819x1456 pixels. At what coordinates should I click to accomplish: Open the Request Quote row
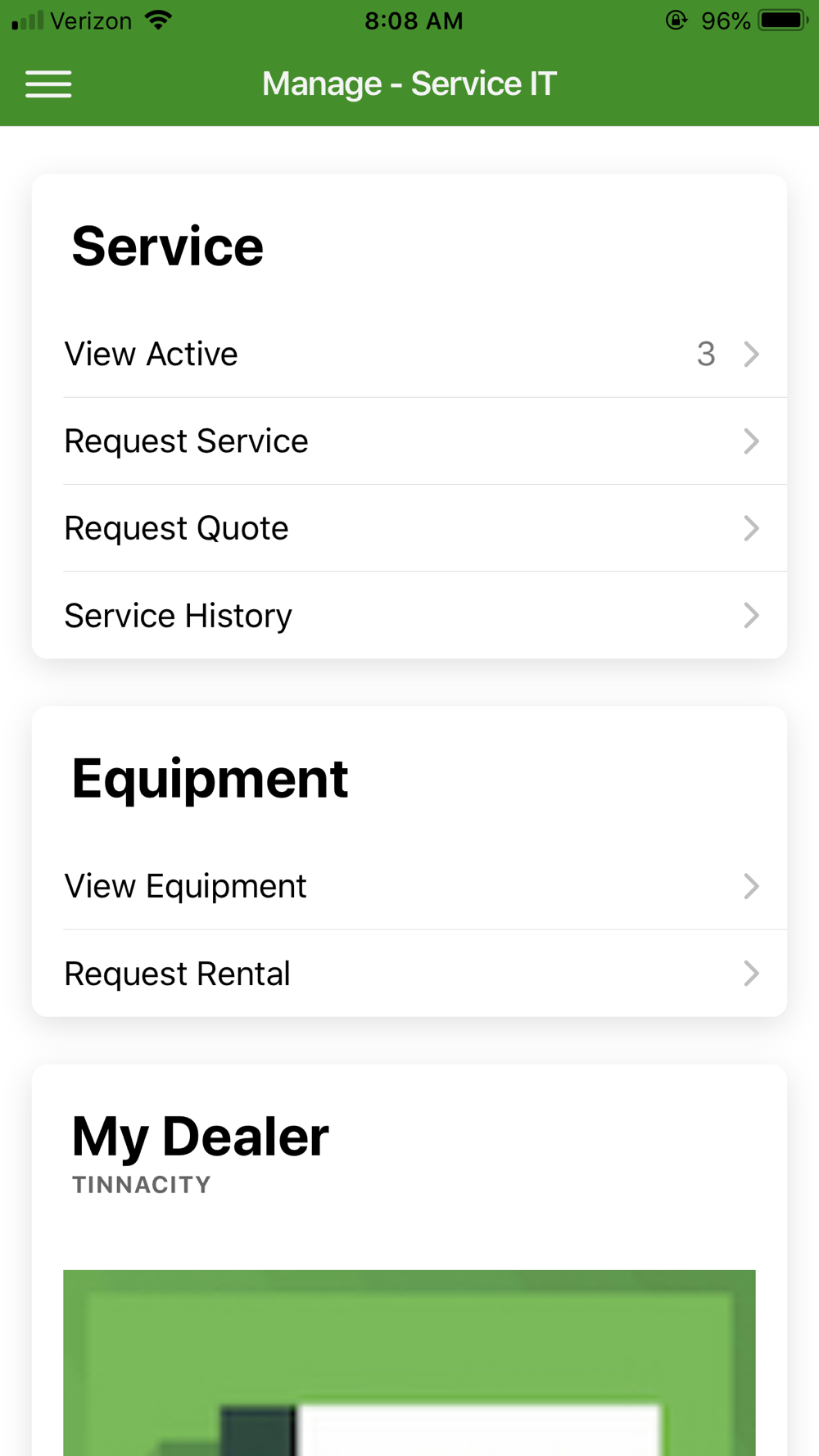(409, 528)
